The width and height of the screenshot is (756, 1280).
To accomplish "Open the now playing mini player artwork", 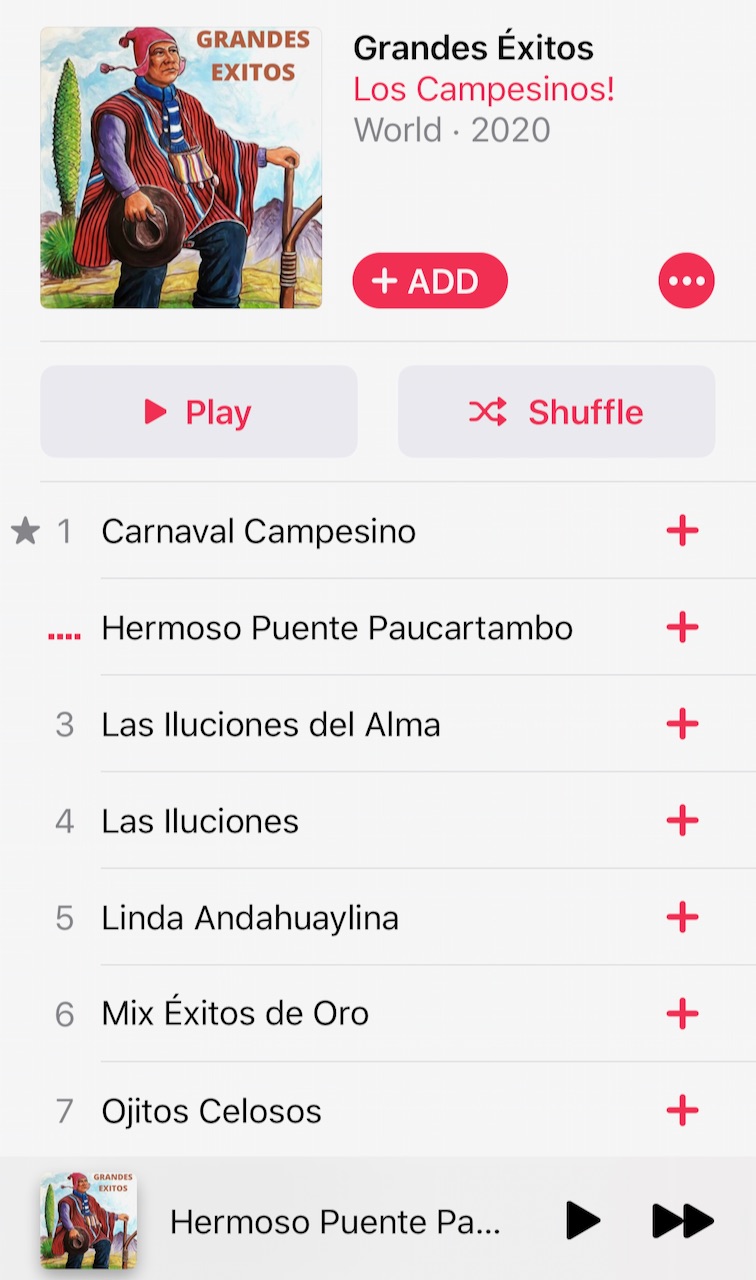I will tap(88, 1221).
